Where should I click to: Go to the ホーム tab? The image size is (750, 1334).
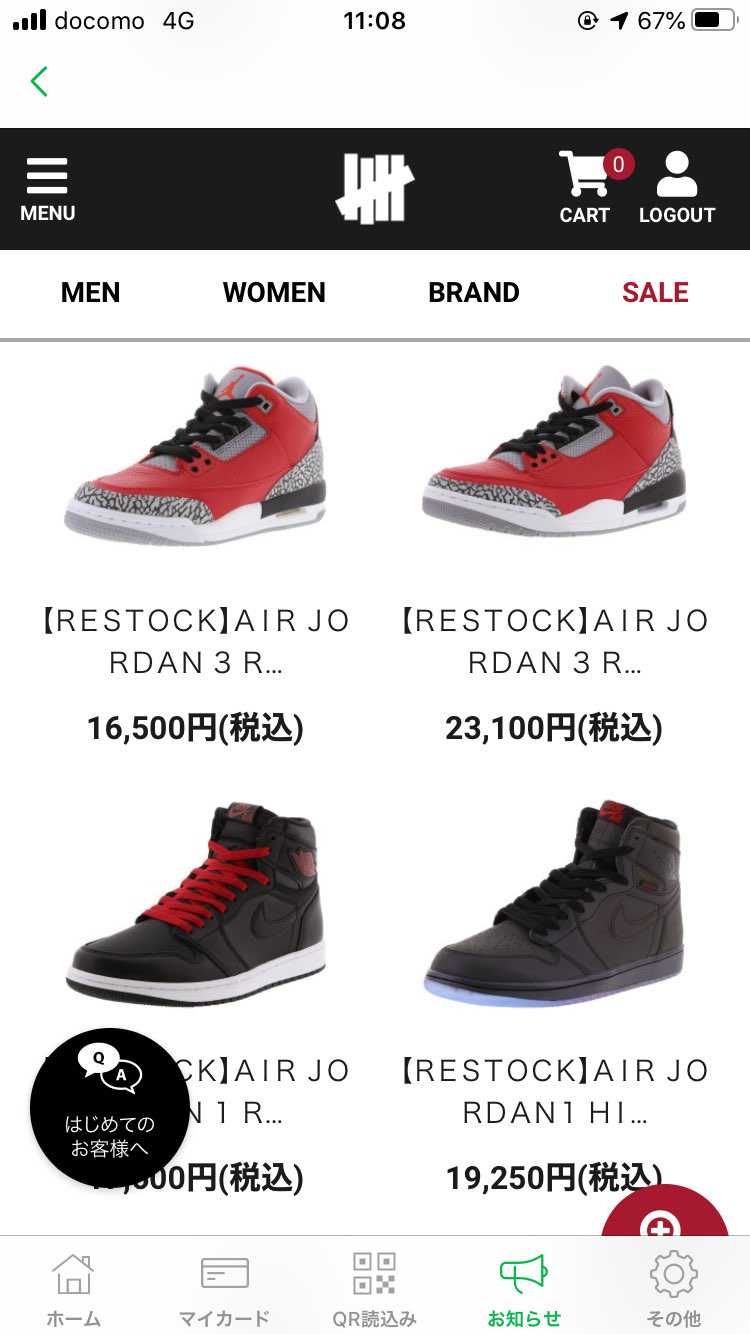click(x=74, y=1288)
